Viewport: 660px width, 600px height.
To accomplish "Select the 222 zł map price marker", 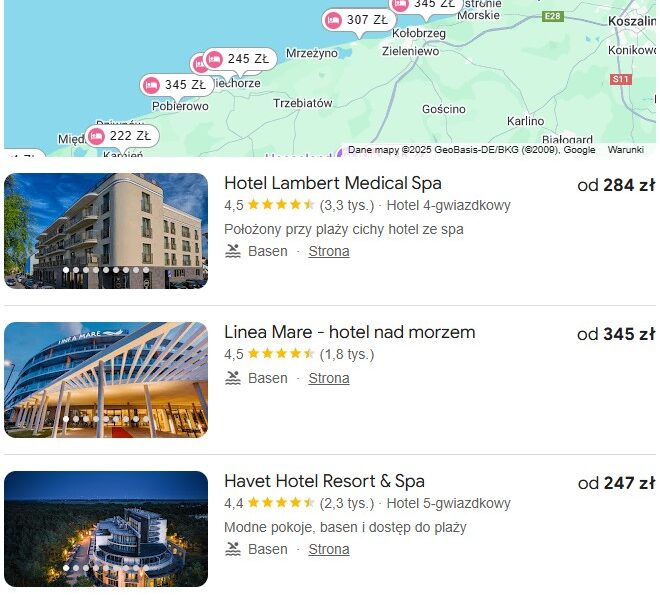I will [x=120, y=136].
